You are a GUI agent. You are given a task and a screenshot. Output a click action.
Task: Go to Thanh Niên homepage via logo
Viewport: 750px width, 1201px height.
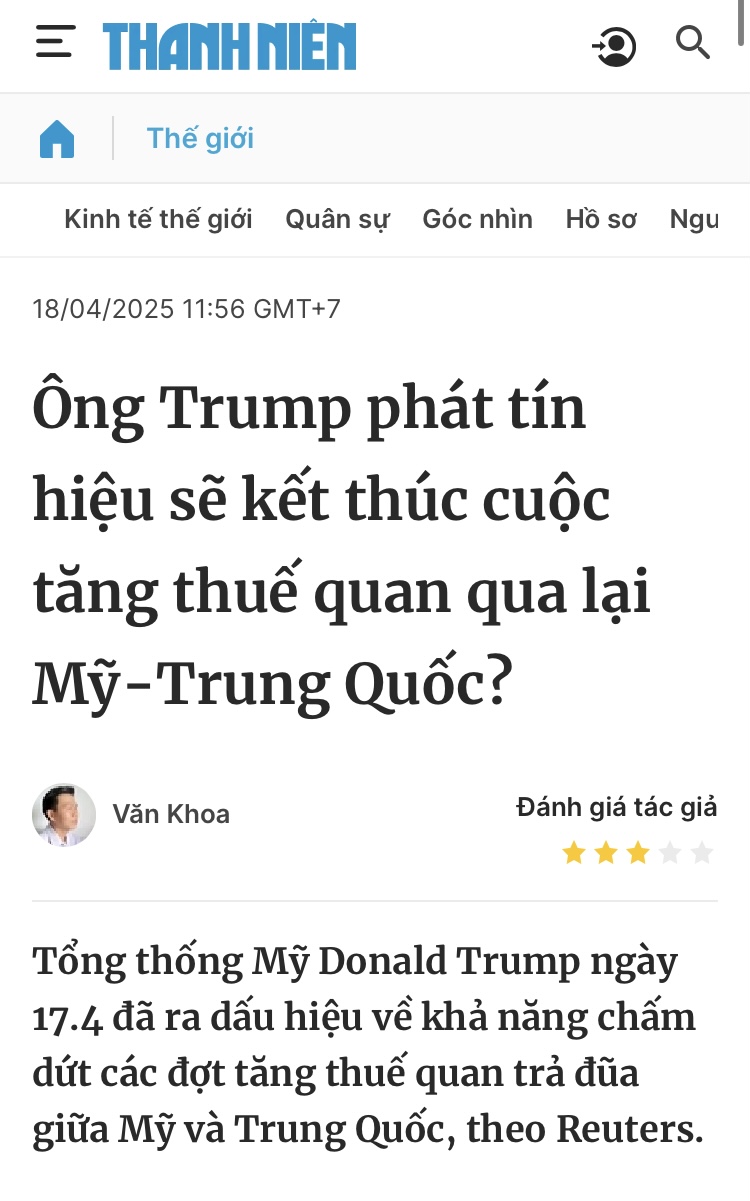pyautogui.click(x=229, y=47)
